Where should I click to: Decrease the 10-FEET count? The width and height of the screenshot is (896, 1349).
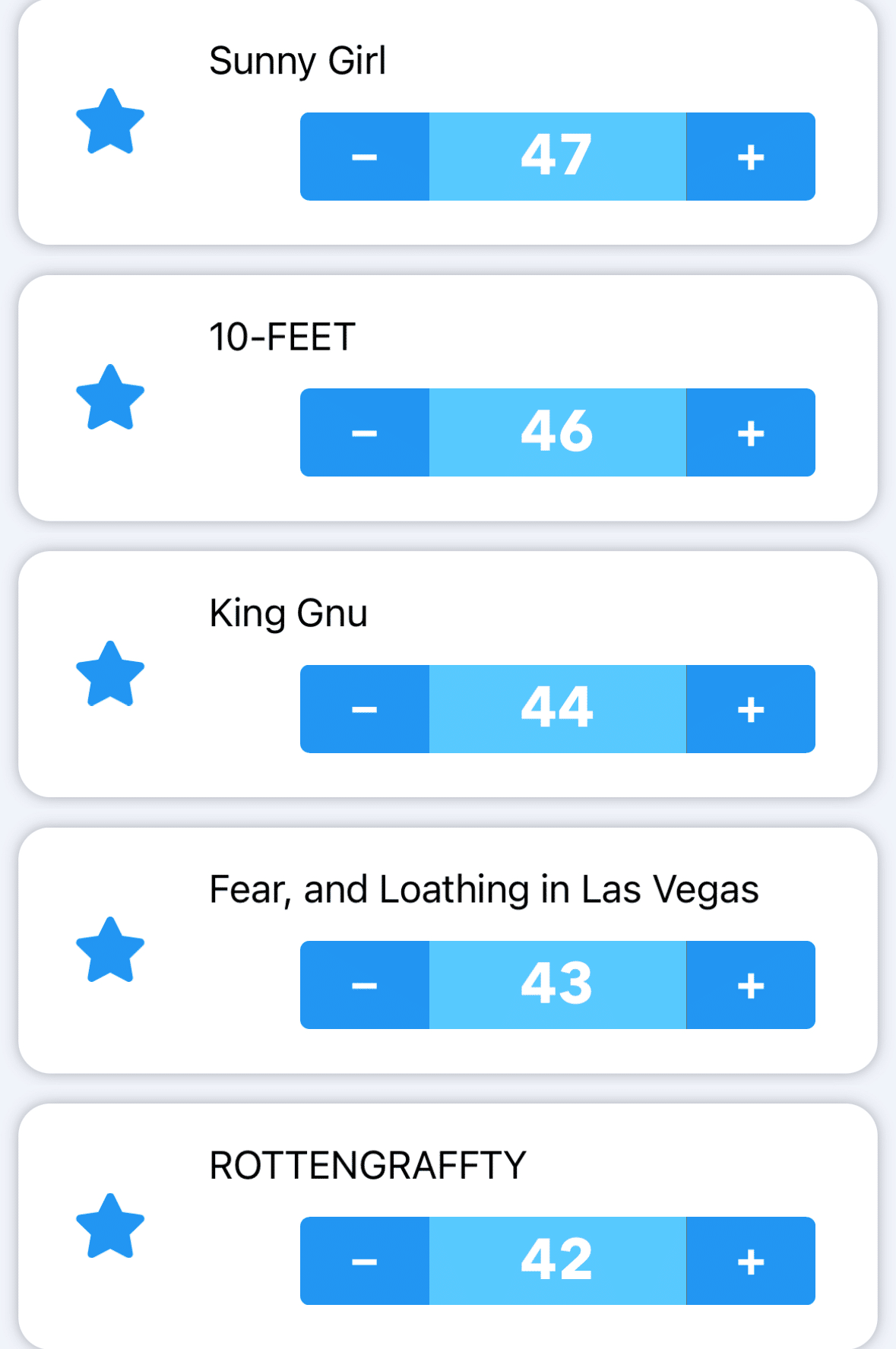(x=365, y=432)
